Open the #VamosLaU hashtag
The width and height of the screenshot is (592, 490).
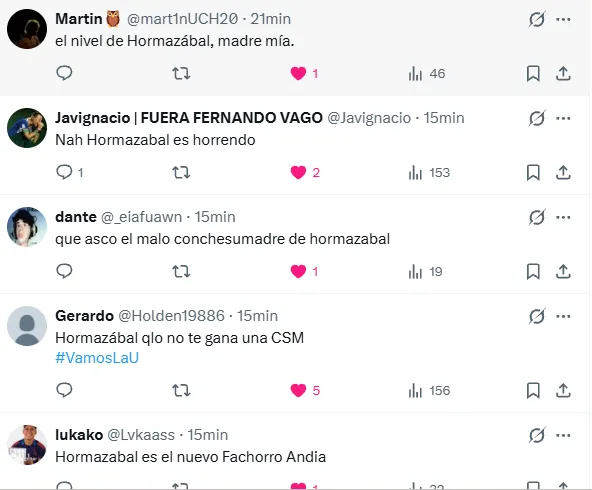pos(97,357)
